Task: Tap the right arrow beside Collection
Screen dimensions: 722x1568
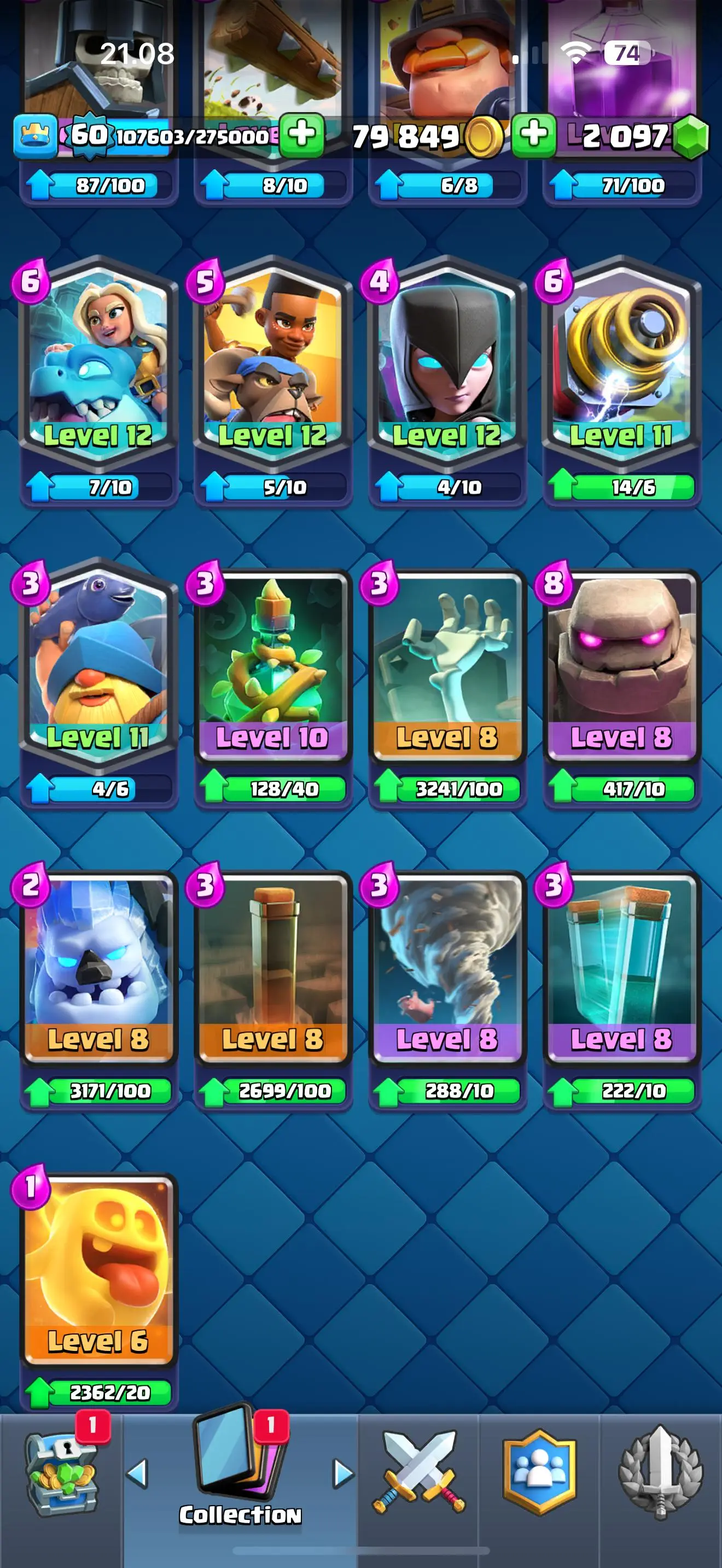Action: 343,1473
